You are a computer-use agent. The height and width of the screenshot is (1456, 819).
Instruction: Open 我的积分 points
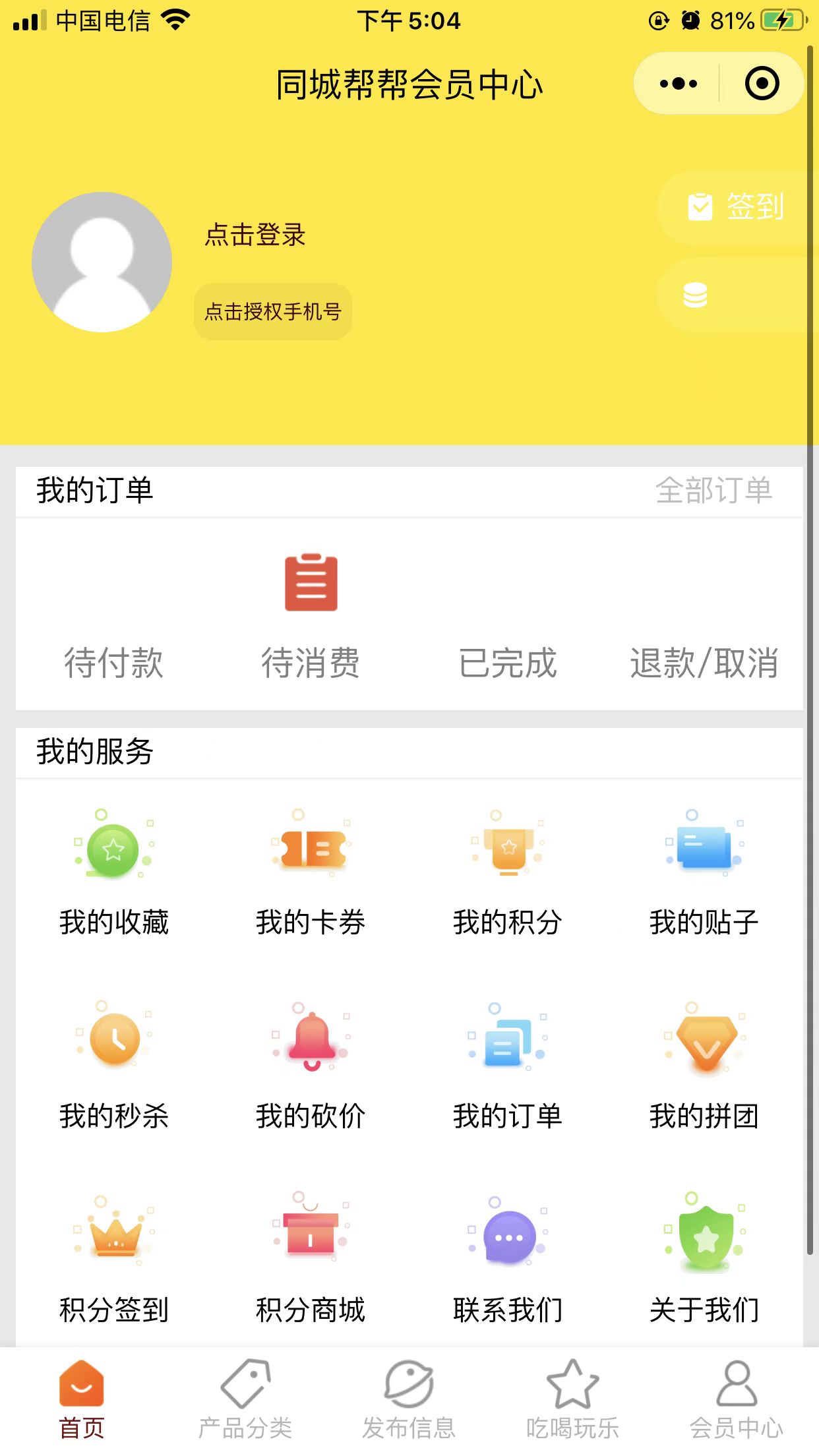coord(507,870)
